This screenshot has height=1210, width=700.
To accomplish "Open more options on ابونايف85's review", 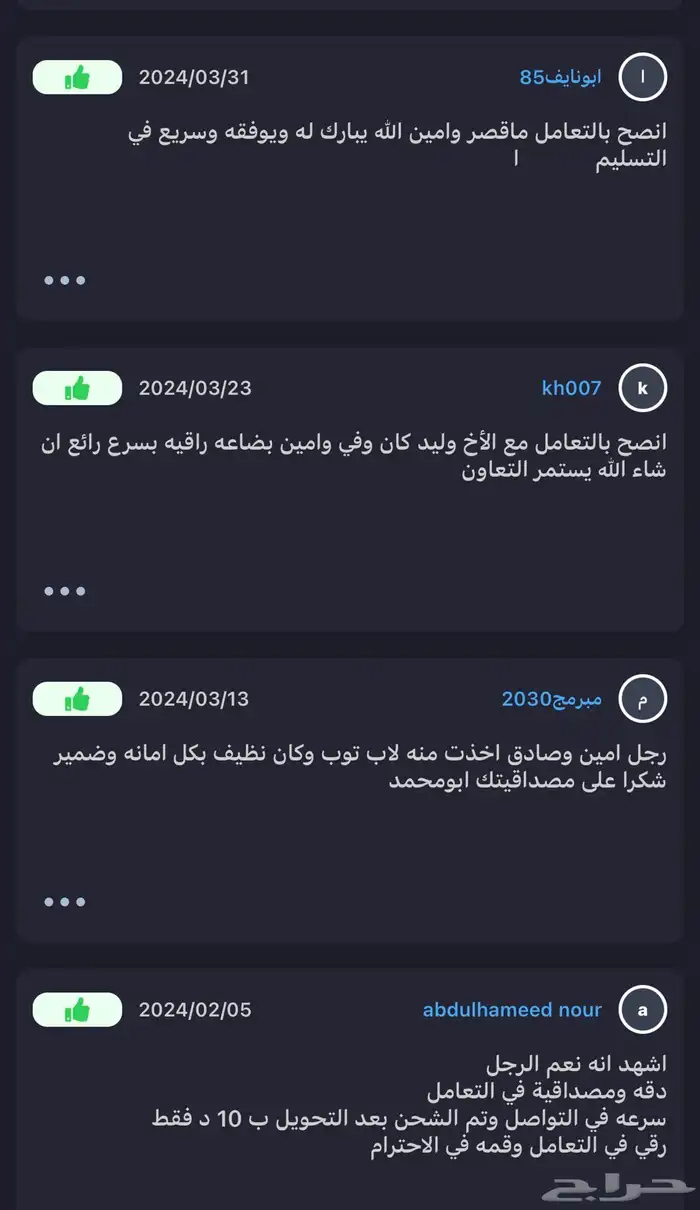I will 65,280.
